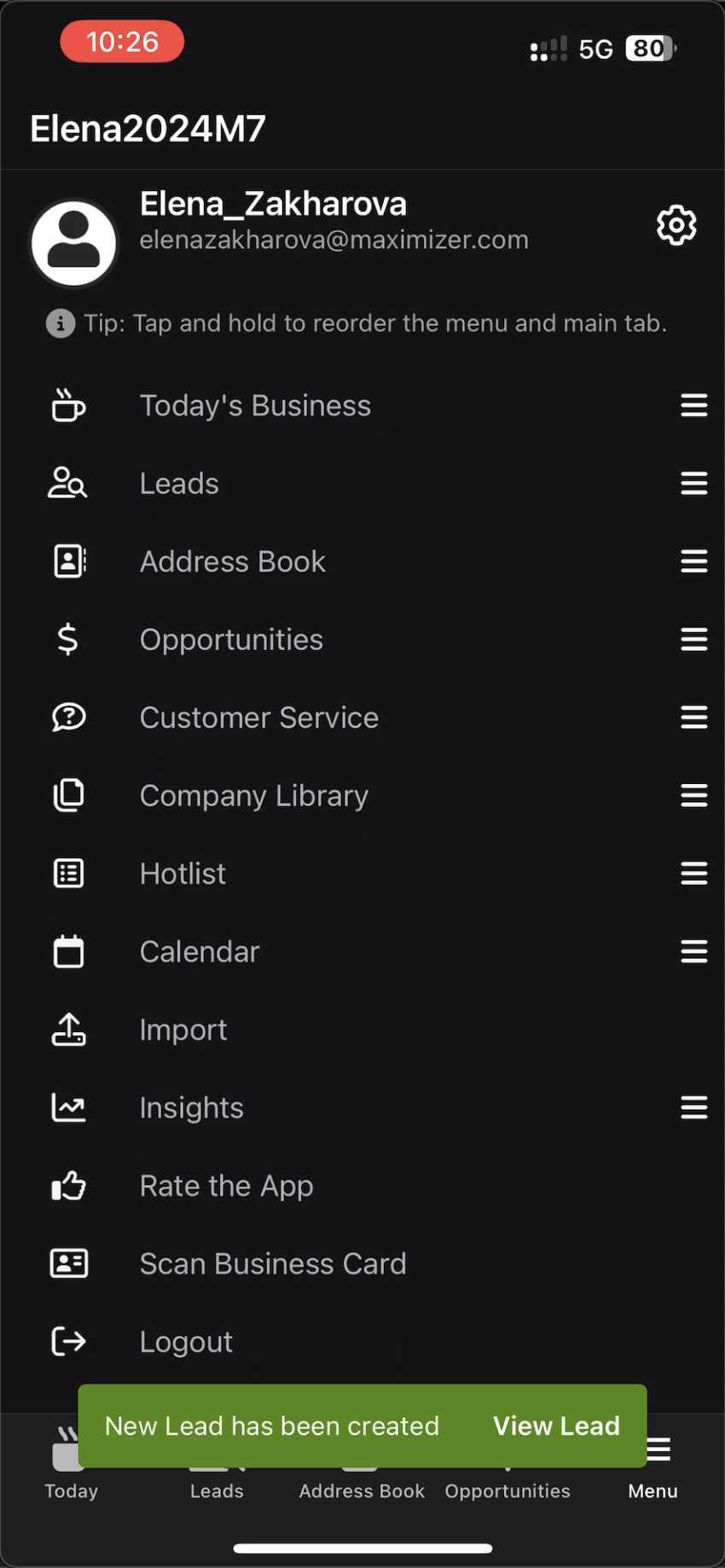Screen dimensions: 725x1568
Task: Go to Leads in the menu list
Action: 362,484
